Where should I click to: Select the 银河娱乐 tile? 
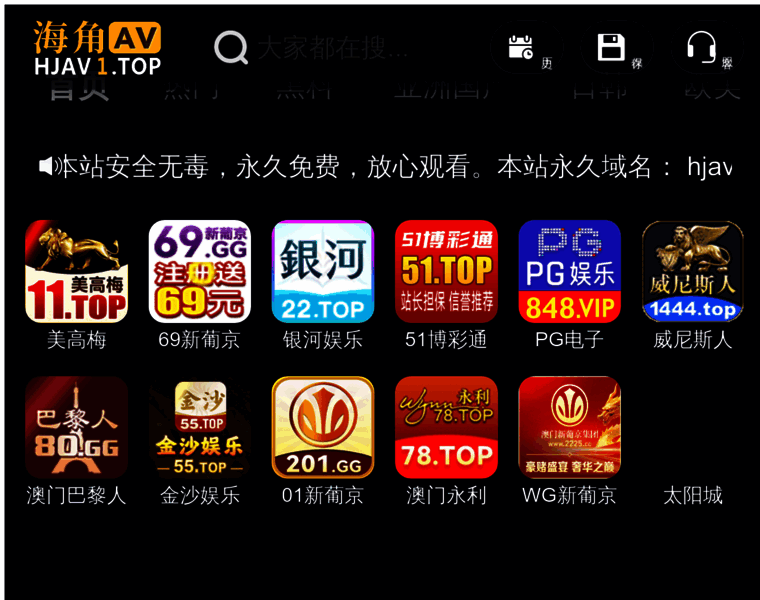point(323,271)
